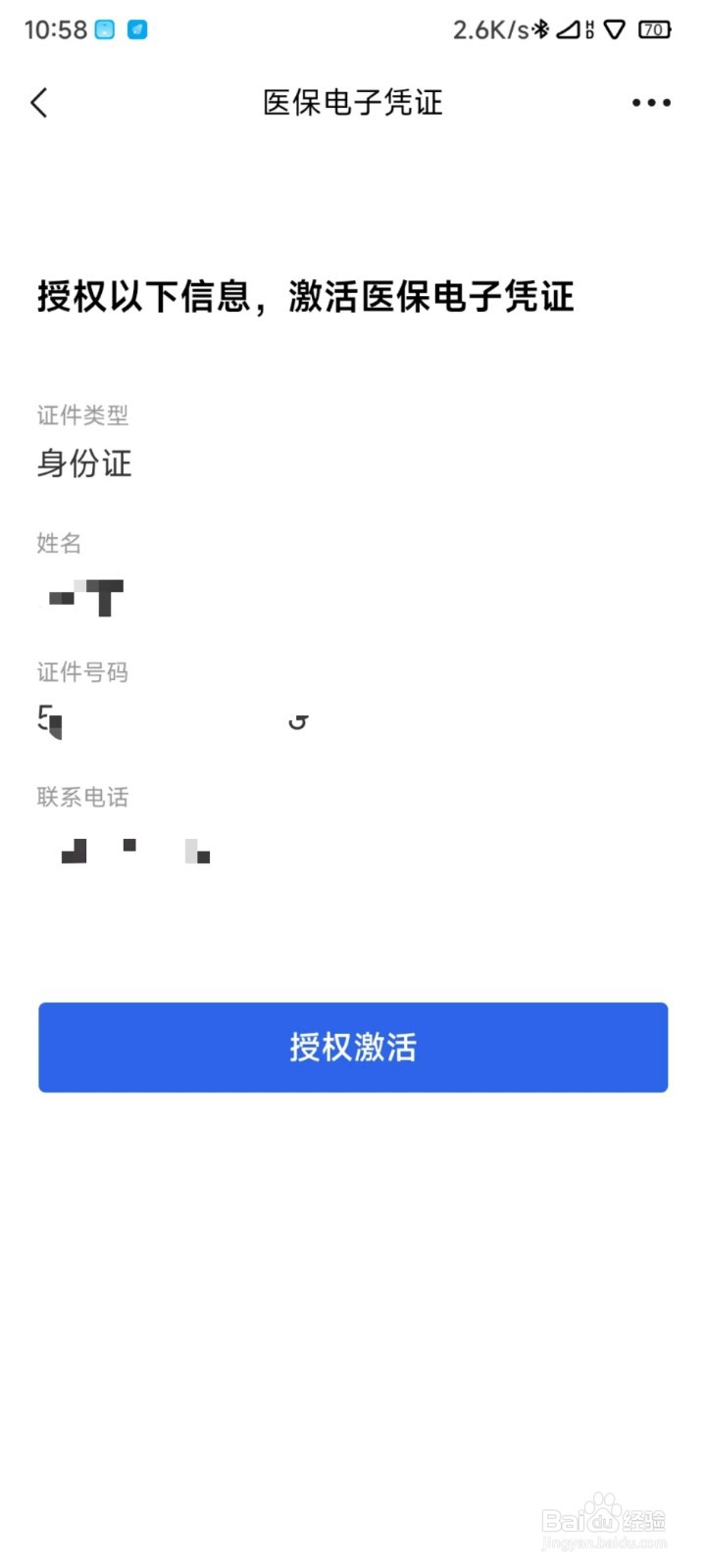Tap the clock showing 10:58

(56, 29)
